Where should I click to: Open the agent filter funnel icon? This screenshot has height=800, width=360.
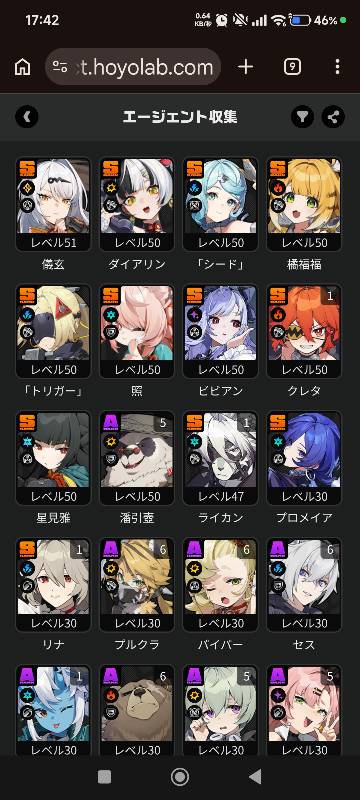tap(302, 117)
